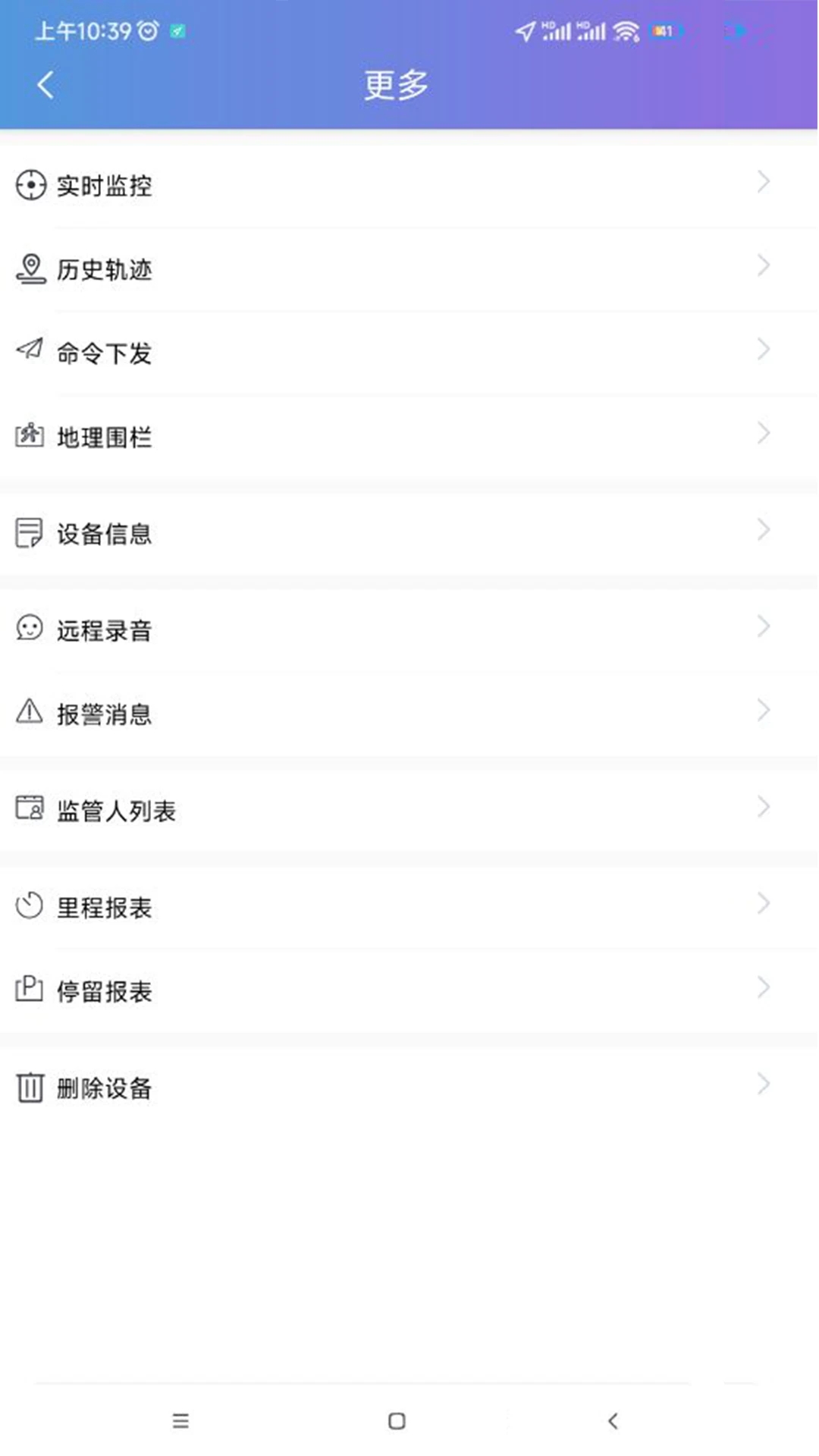
Task: Open 历史轨迹 to view past routes
Action: (106, 269)
